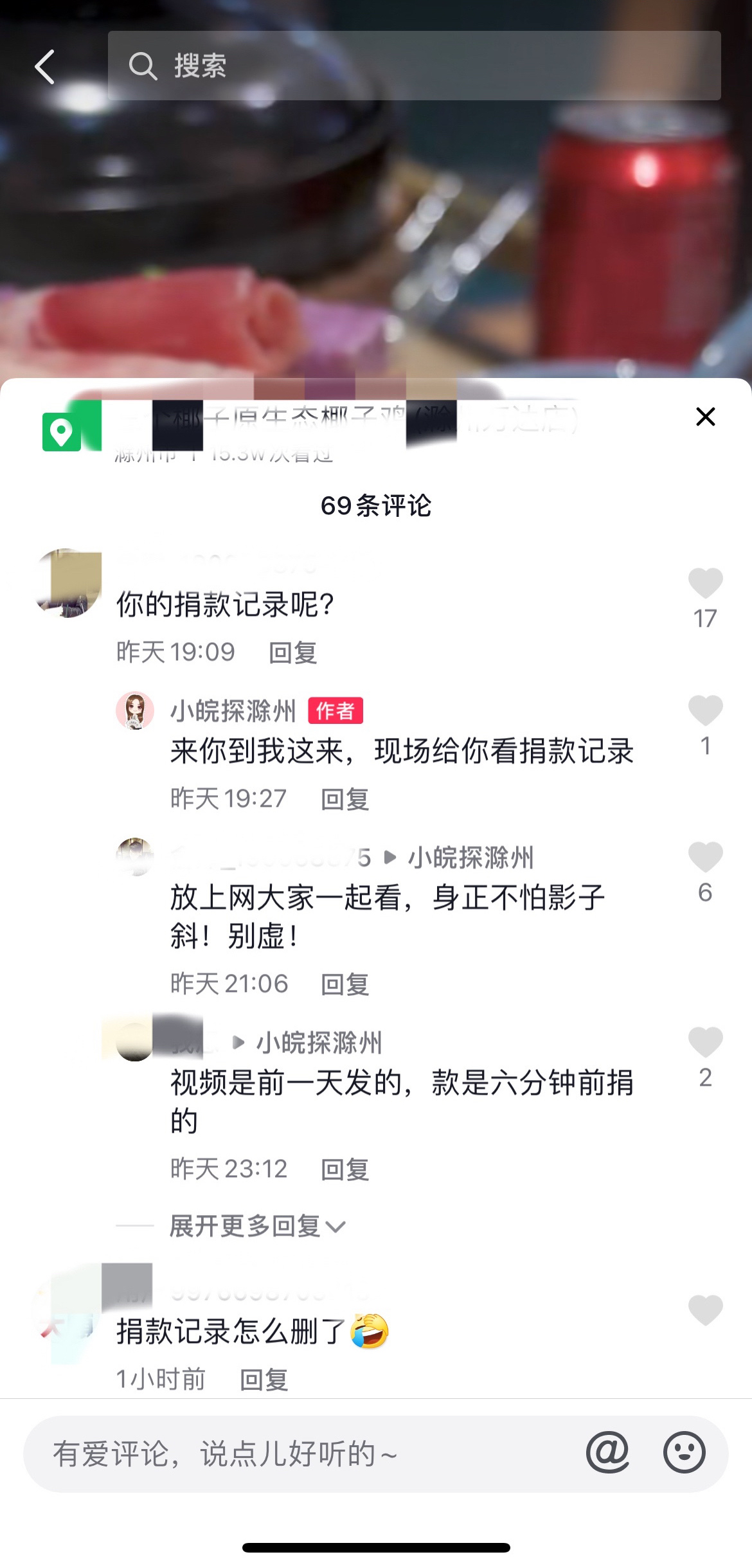Reply to the author's comment posted 昨天 19:27
Image resolution: width=752 pixels, height=1568 pixels.
345,800
